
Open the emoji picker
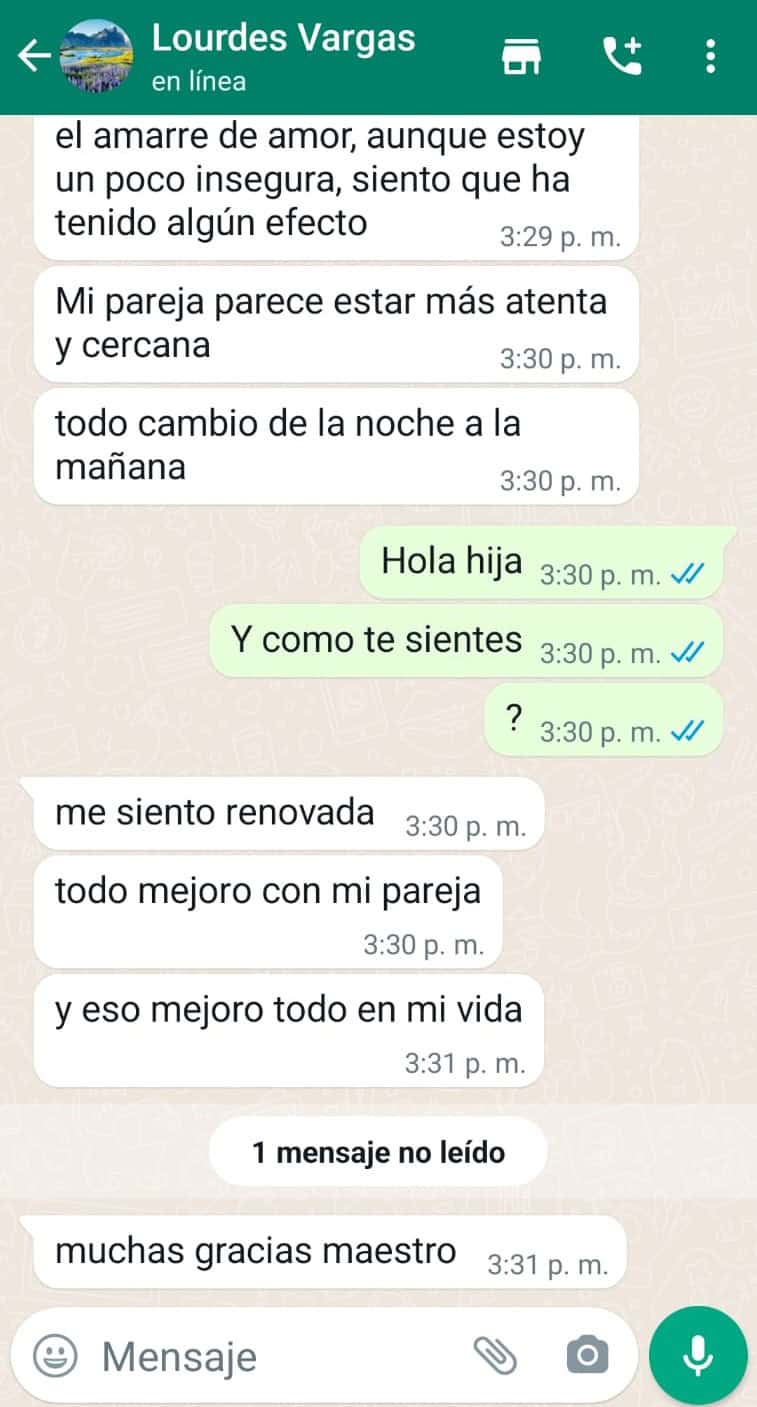coord(56,1356)
